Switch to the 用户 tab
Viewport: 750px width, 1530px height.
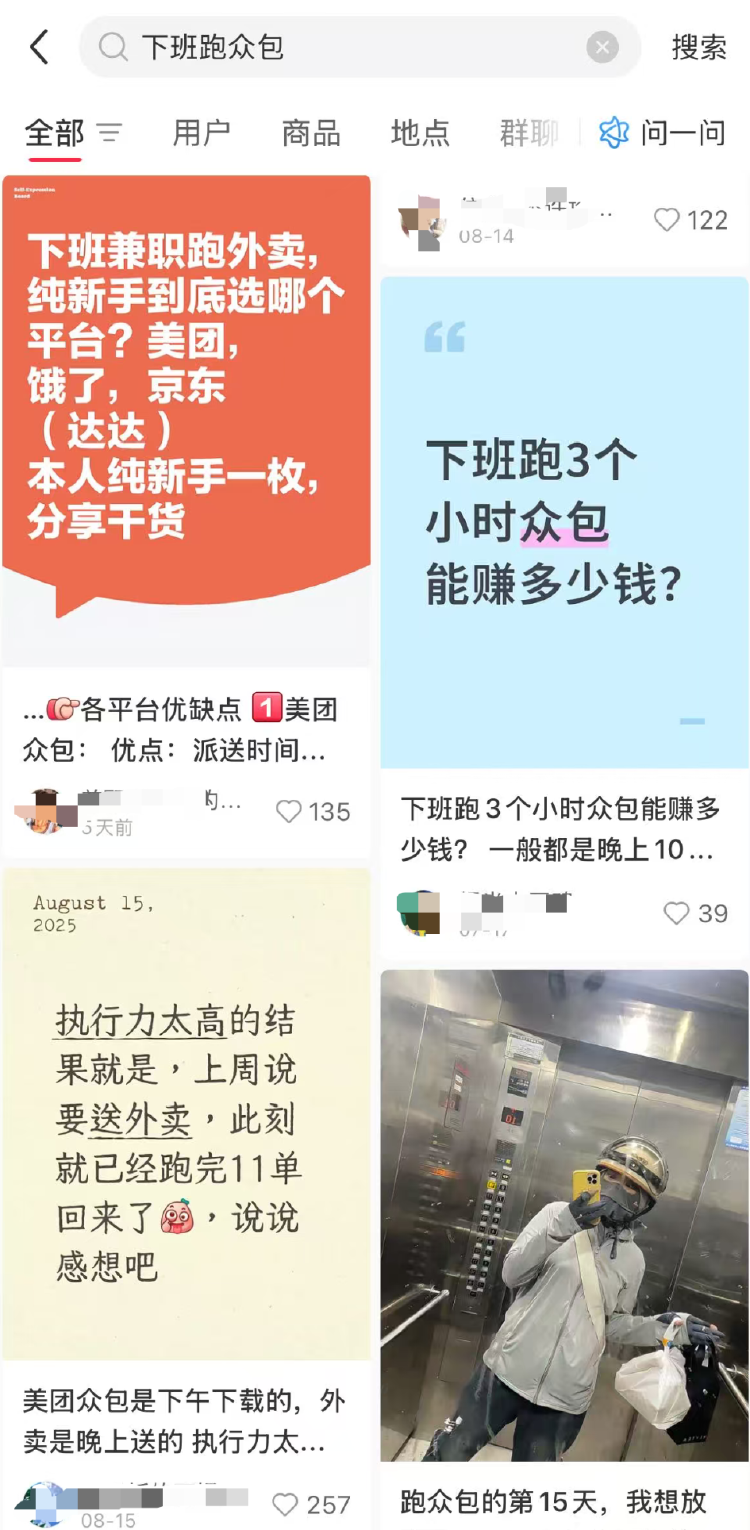tap(201, 133)
